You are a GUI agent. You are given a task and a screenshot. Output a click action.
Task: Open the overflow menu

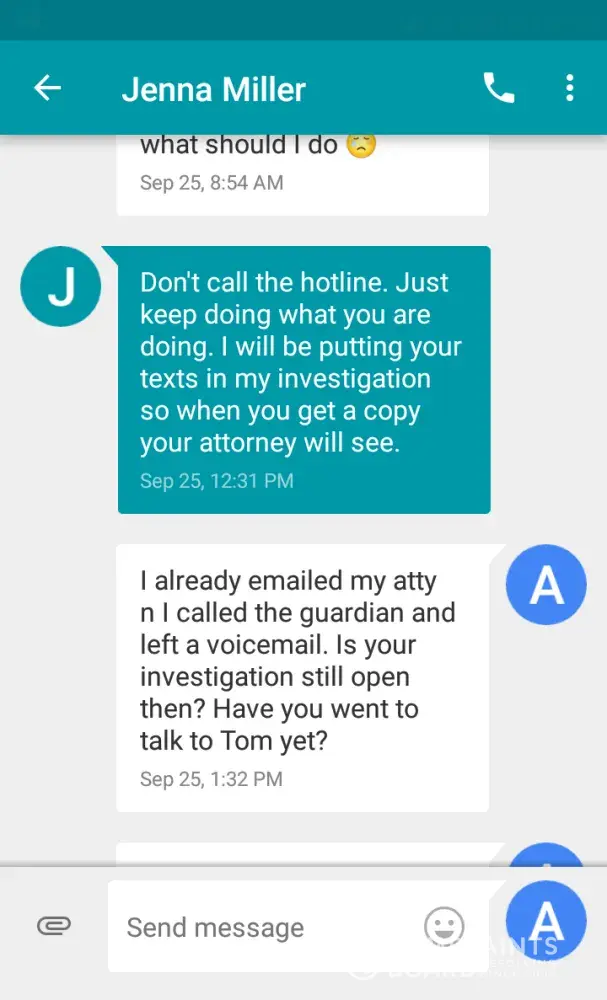[x=569, y=88]
